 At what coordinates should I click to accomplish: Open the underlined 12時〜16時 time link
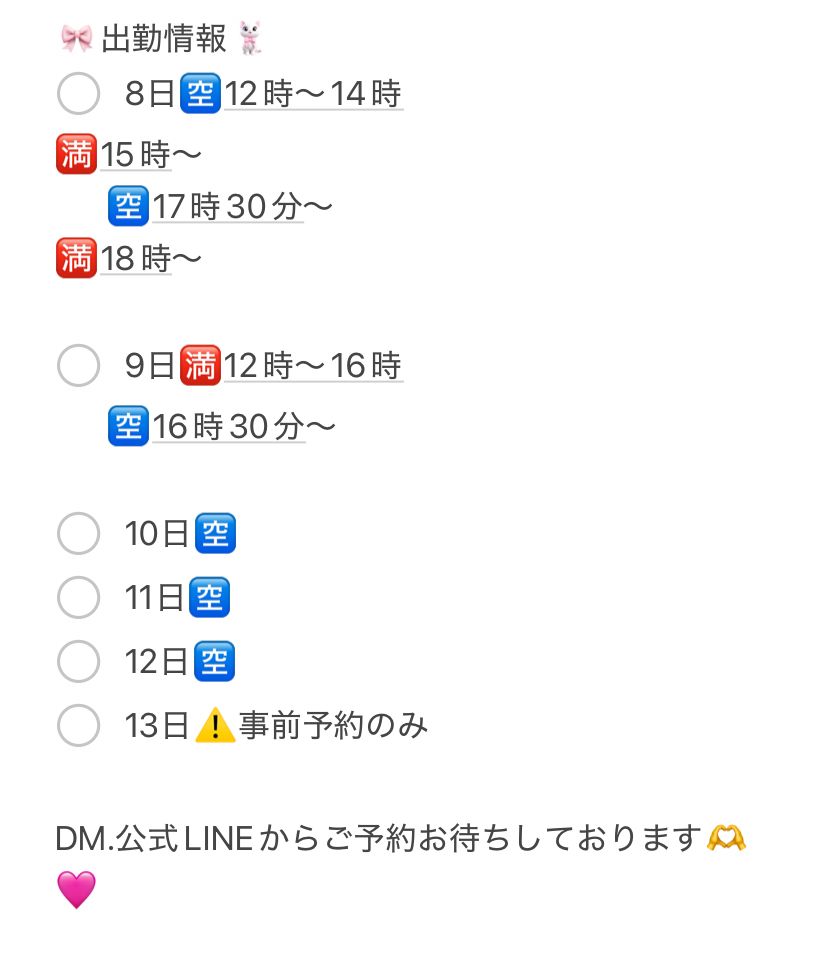pos(312,366)
